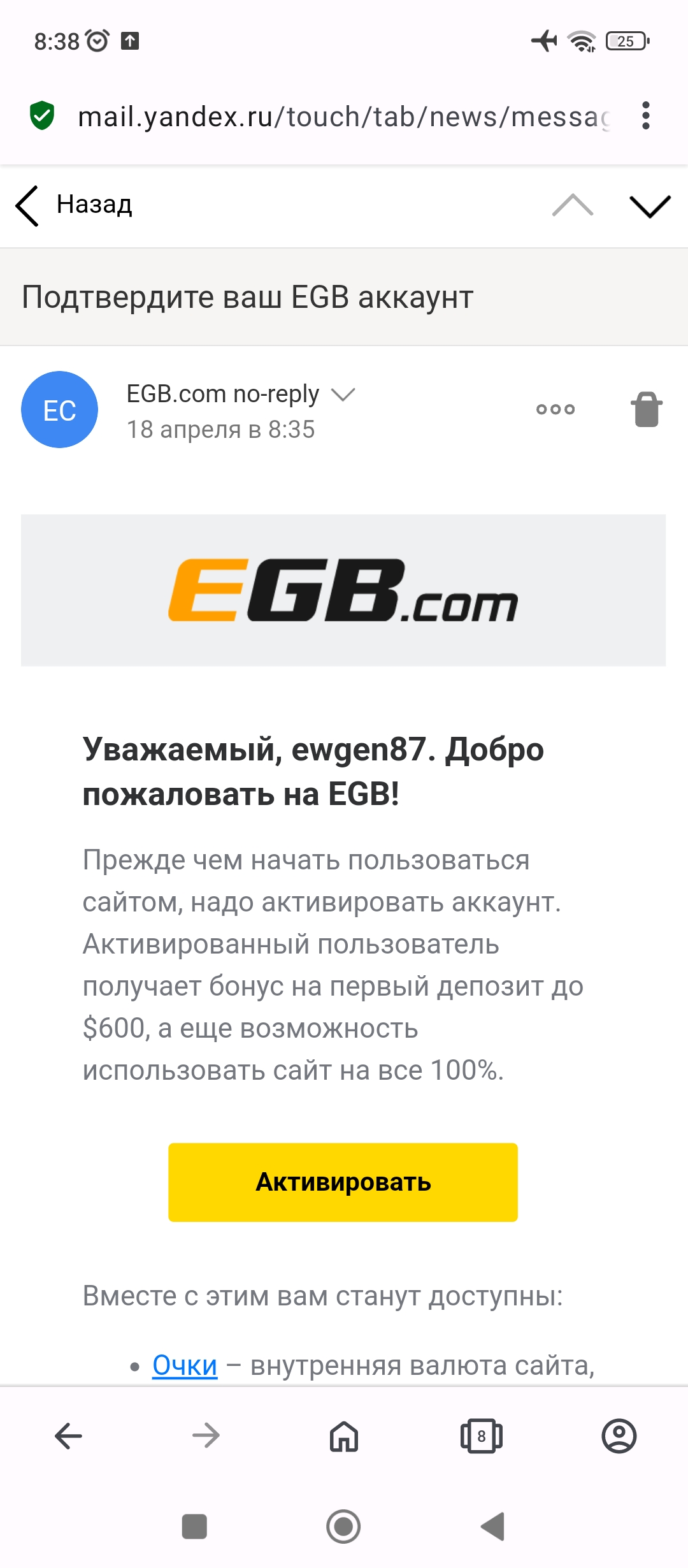This screenshot has height=1568, width=688.
Task: Open the site security shield icon
Action: click(42, 116)
